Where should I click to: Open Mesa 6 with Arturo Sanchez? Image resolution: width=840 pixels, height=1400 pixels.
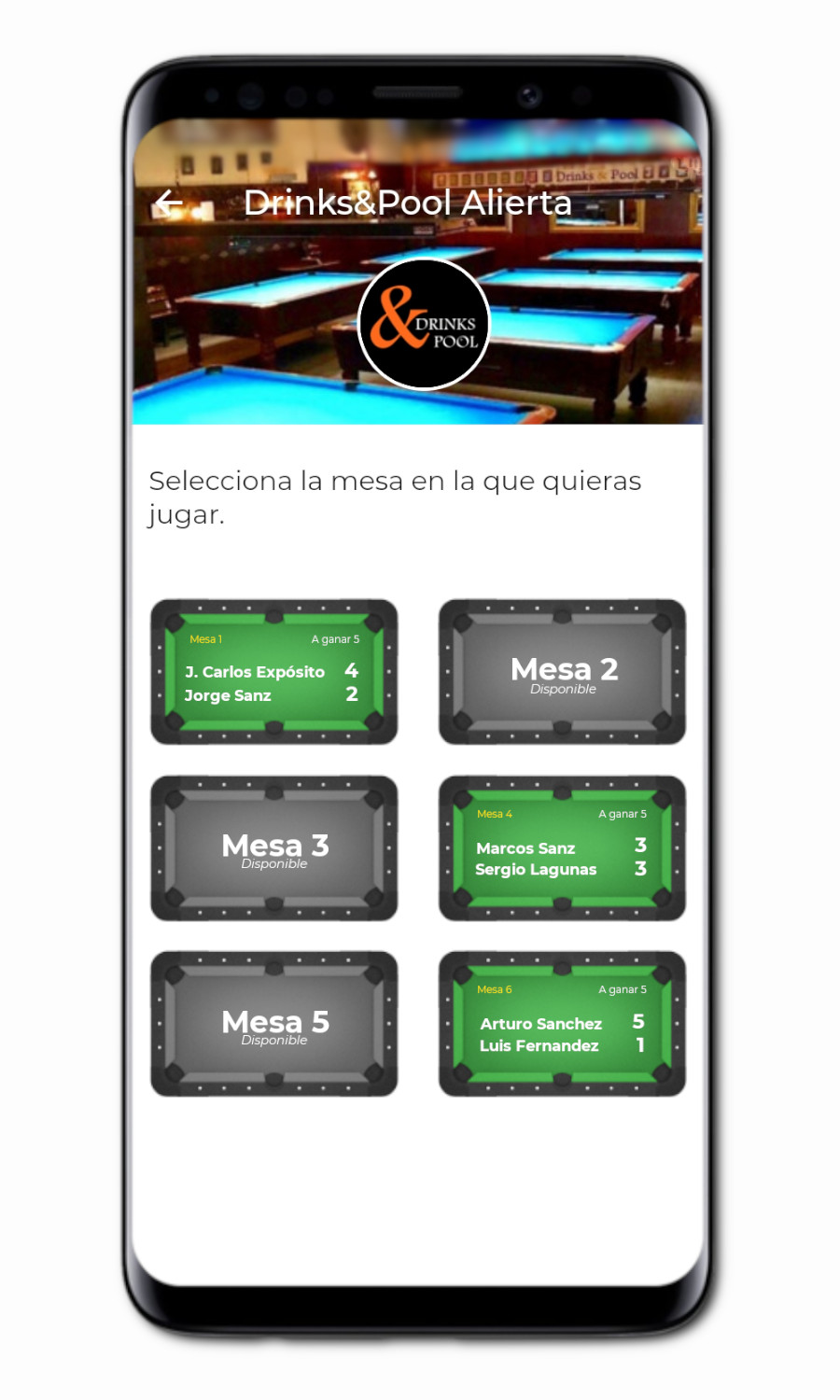coord(562,1024)
